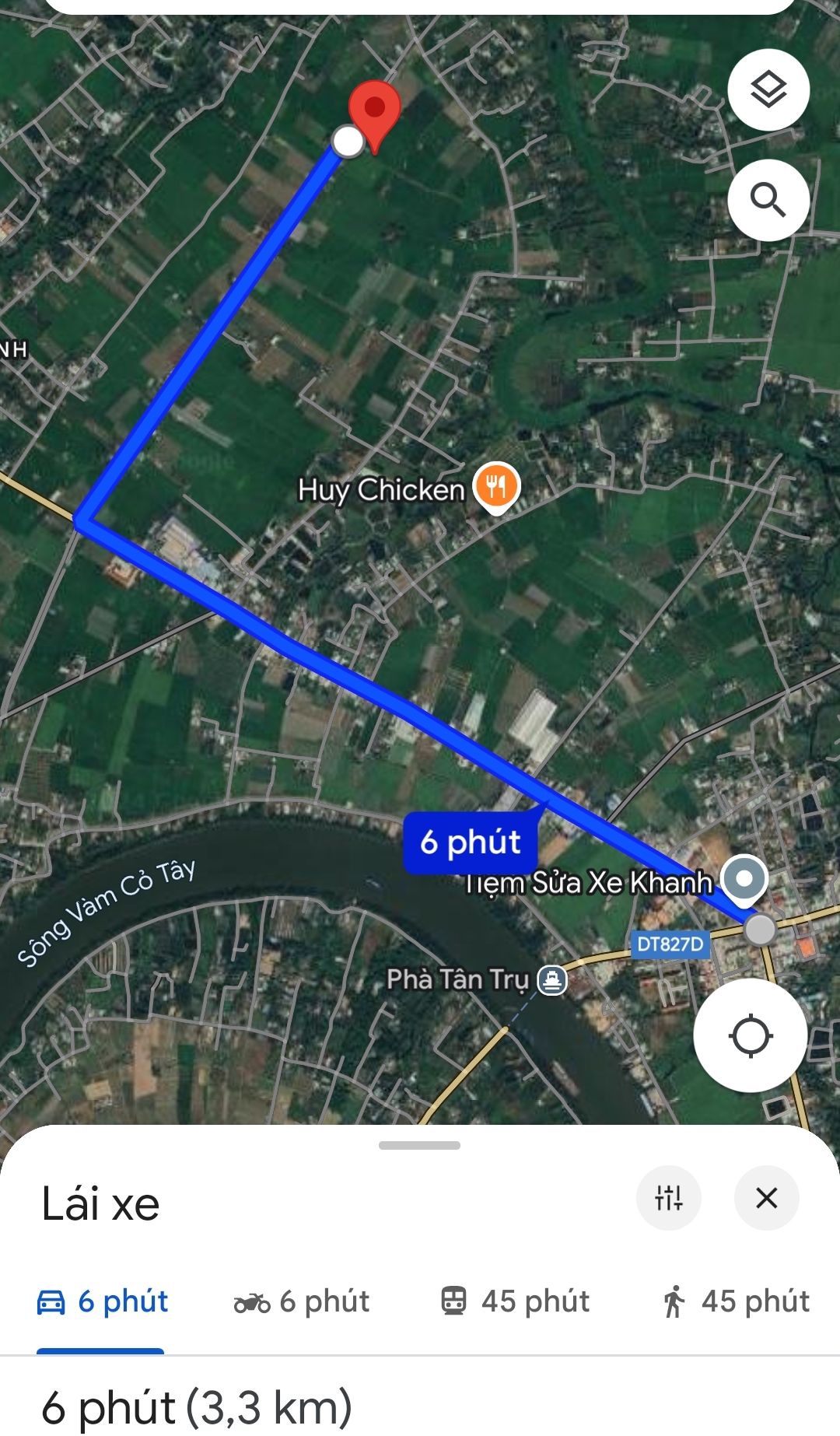840x1436 pixels.
Task: Select the car 6 phút tab
Action: [102, 1301]
